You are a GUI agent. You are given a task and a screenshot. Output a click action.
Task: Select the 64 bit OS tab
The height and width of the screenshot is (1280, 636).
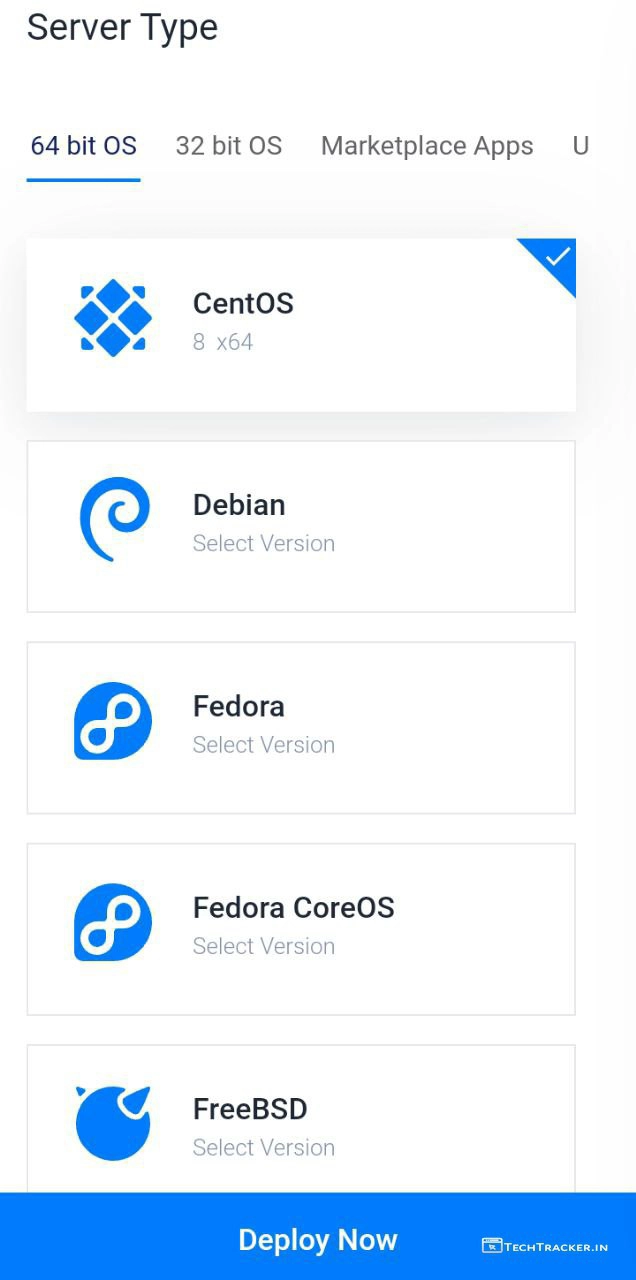pos(83,146)
